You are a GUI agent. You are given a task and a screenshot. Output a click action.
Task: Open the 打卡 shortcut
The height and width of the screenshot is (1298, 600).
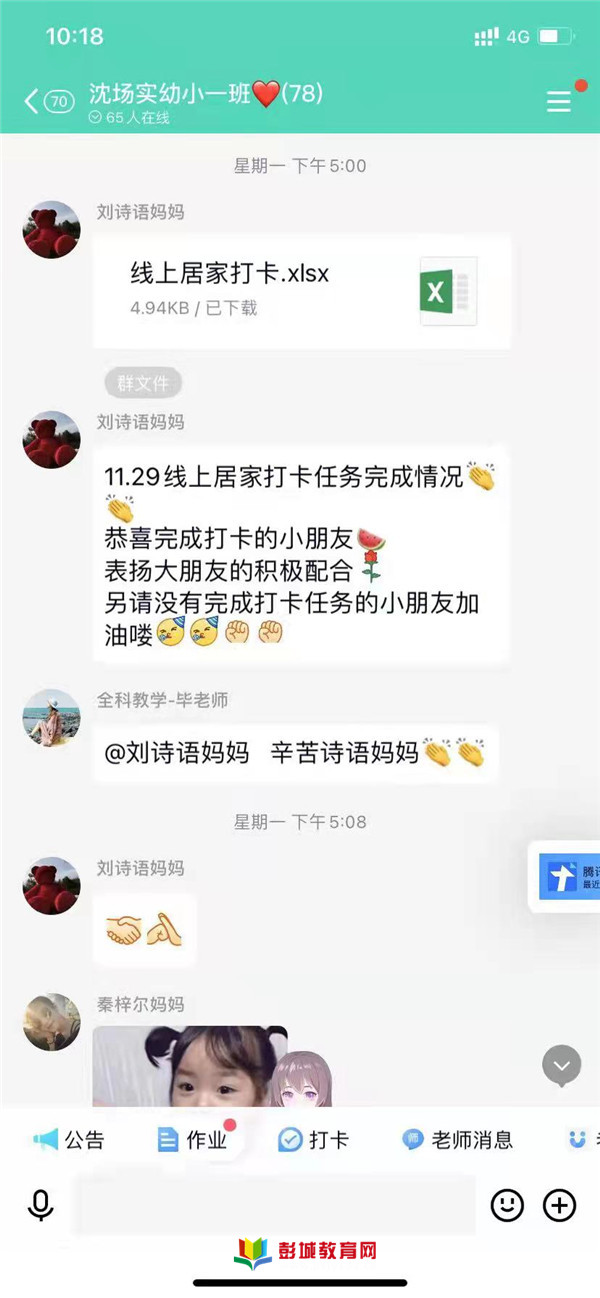coord(313,1140)
